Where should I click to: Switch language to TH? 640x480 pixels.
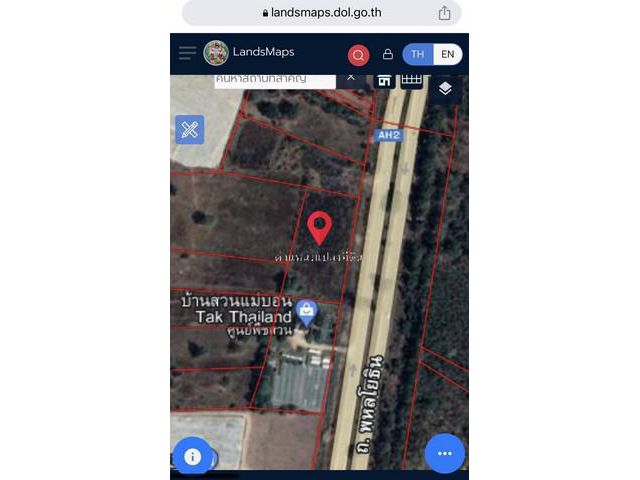[x=418, y=54]
